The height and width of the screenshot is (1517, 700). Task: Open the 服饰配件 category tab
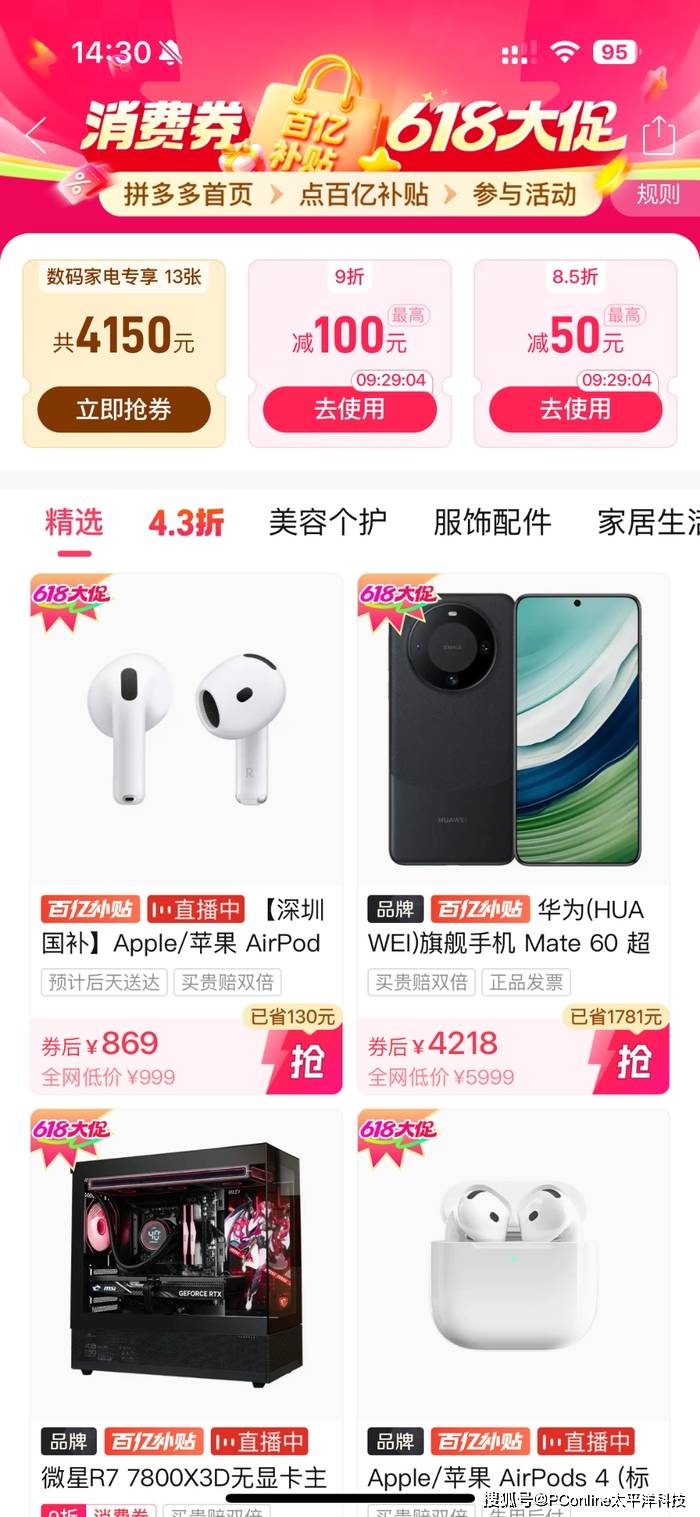click(492, 522)
